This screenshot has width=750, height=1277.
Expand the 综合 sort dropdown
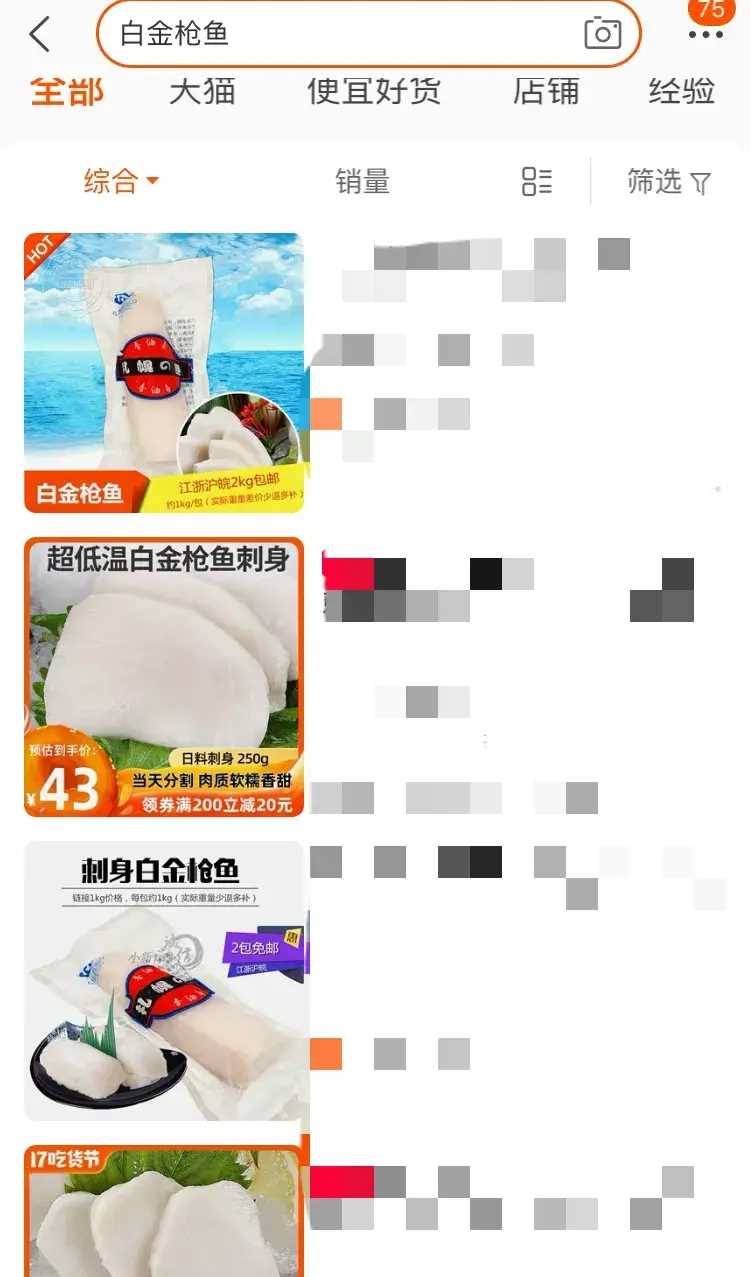click(121, 181)
